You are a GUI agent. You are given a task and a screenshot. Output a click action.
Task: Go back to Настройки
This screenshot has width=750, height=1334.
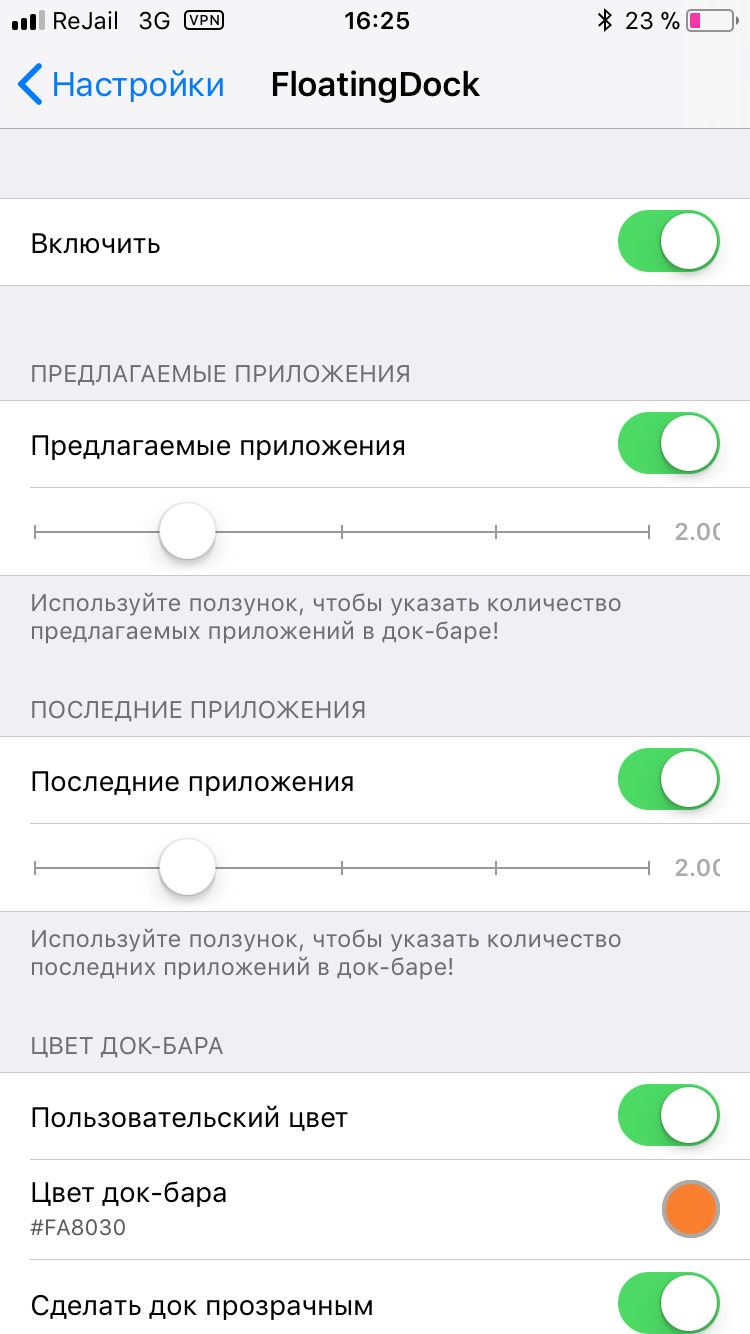(x=121, y=85)
